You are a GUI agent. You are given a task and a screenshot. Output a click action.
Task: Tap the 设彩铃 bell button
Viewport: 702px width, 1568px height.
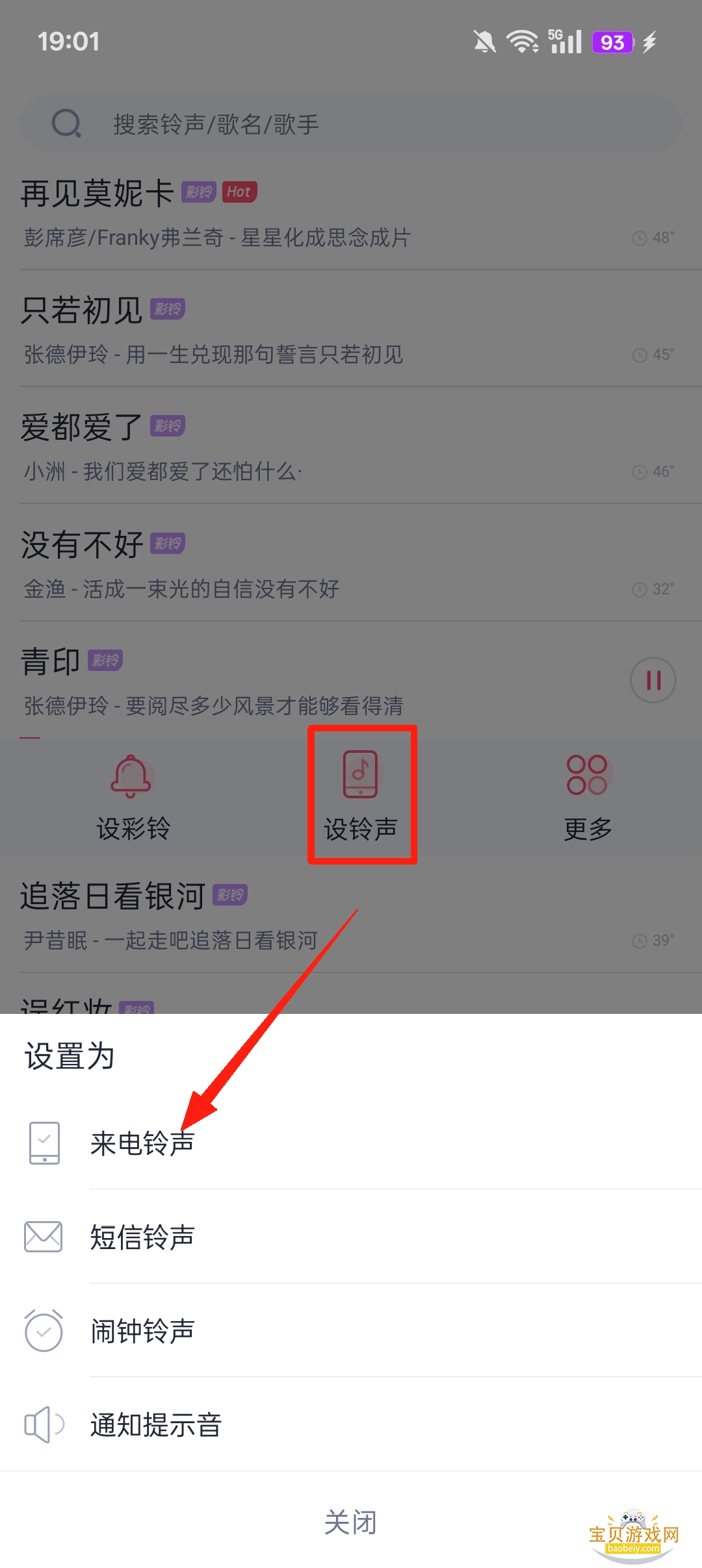133,798
